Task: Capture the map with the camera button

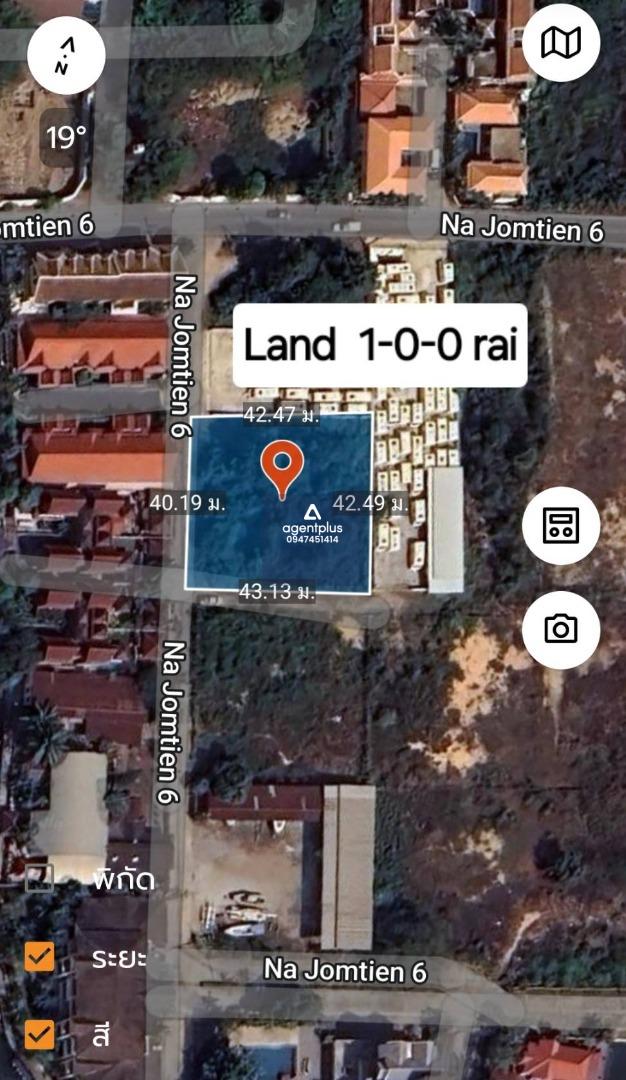Action: tap(561, 630)
